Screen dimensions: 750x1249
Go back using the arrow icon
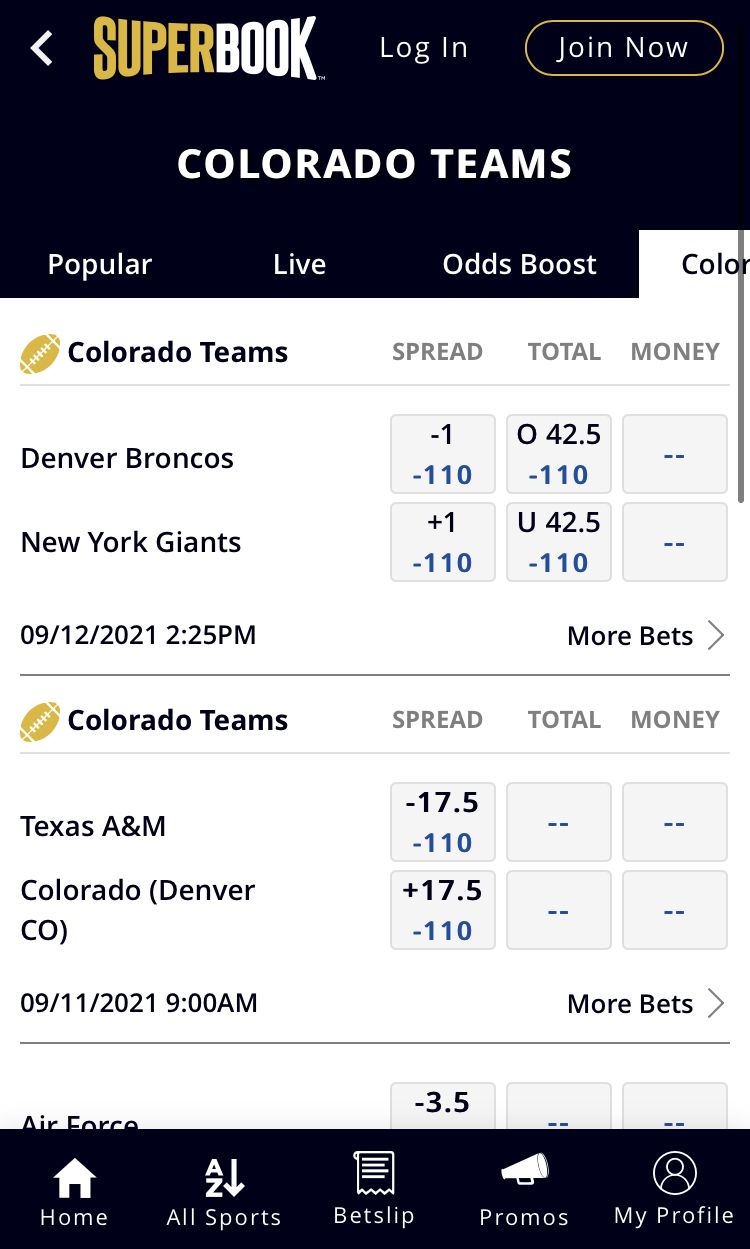coord(41,48)
